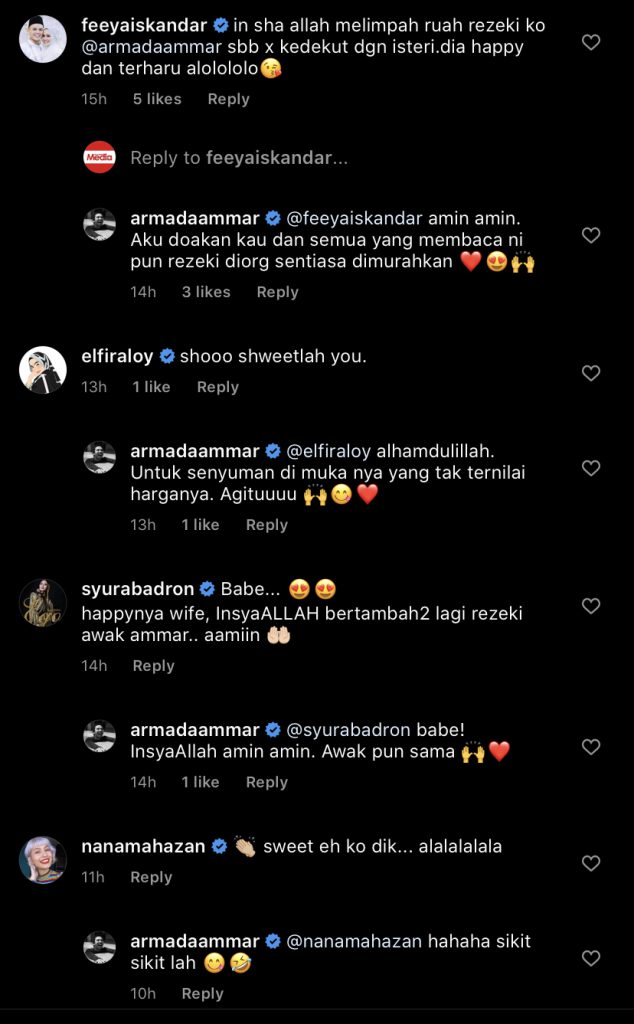Reply to nanamahazan's comment
This screenshot has width=634, height=1024.
(151, 877)
